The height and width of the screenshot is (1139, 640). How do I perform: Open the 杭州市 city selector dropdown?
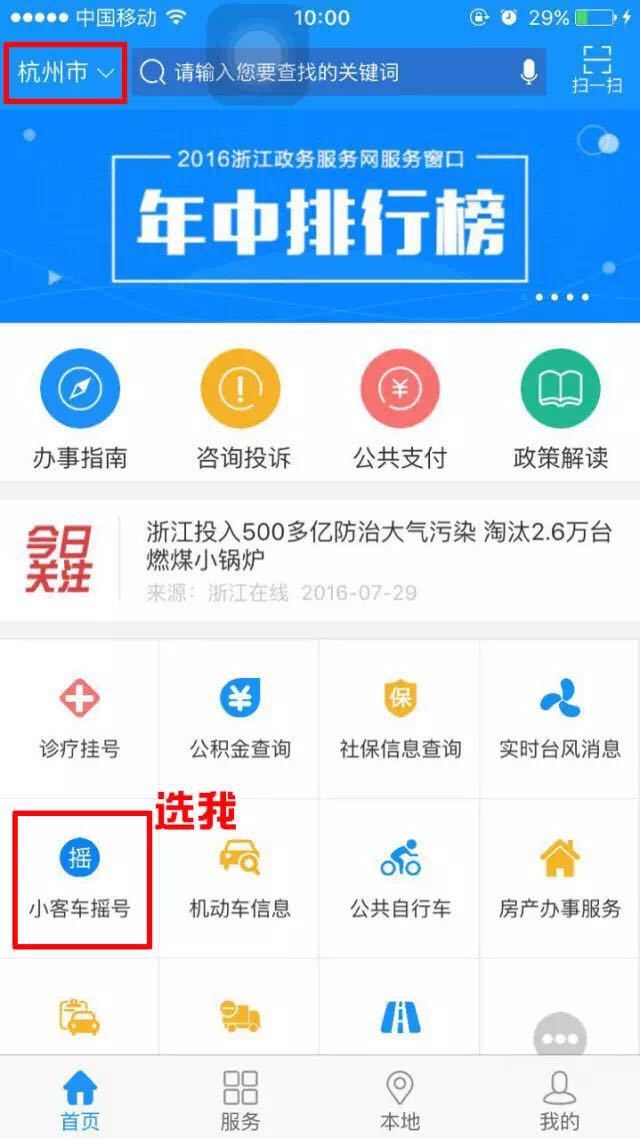[x=66, y=73]
